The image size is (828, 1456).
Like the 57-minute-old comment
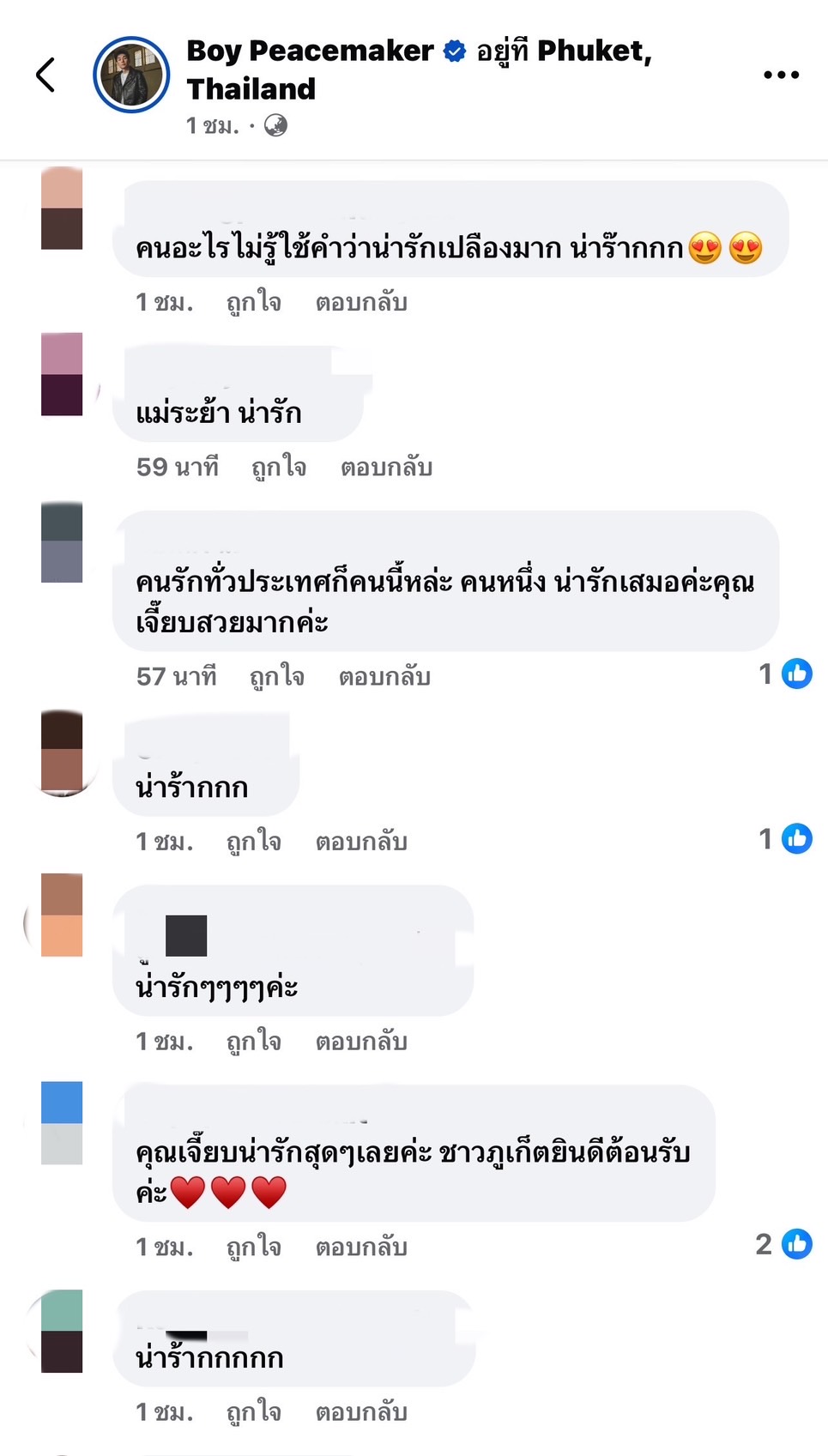276,676
